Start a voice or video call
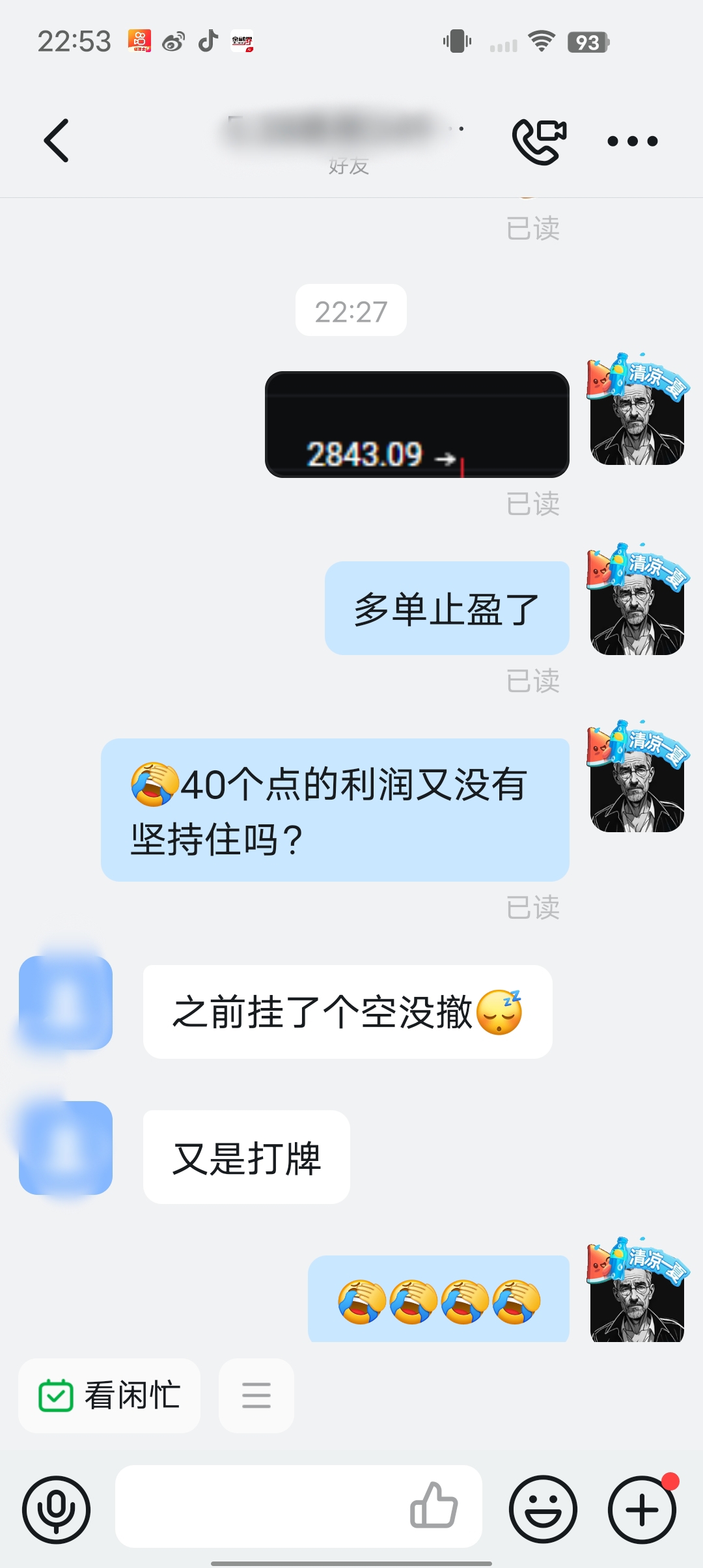The width and height of the screenshot is (703, 1568). tap(539, 141)
